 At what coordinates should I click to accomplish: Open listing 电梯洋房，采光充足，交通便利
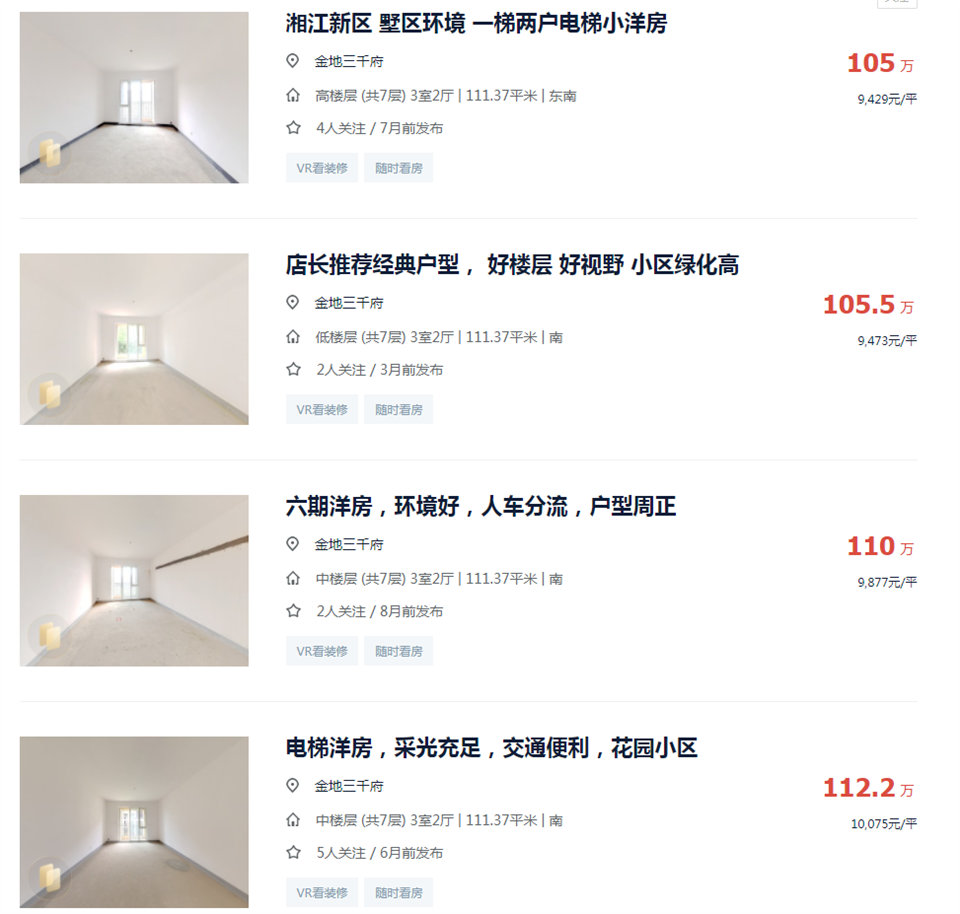pyautogui.click(x=491, y=748)
